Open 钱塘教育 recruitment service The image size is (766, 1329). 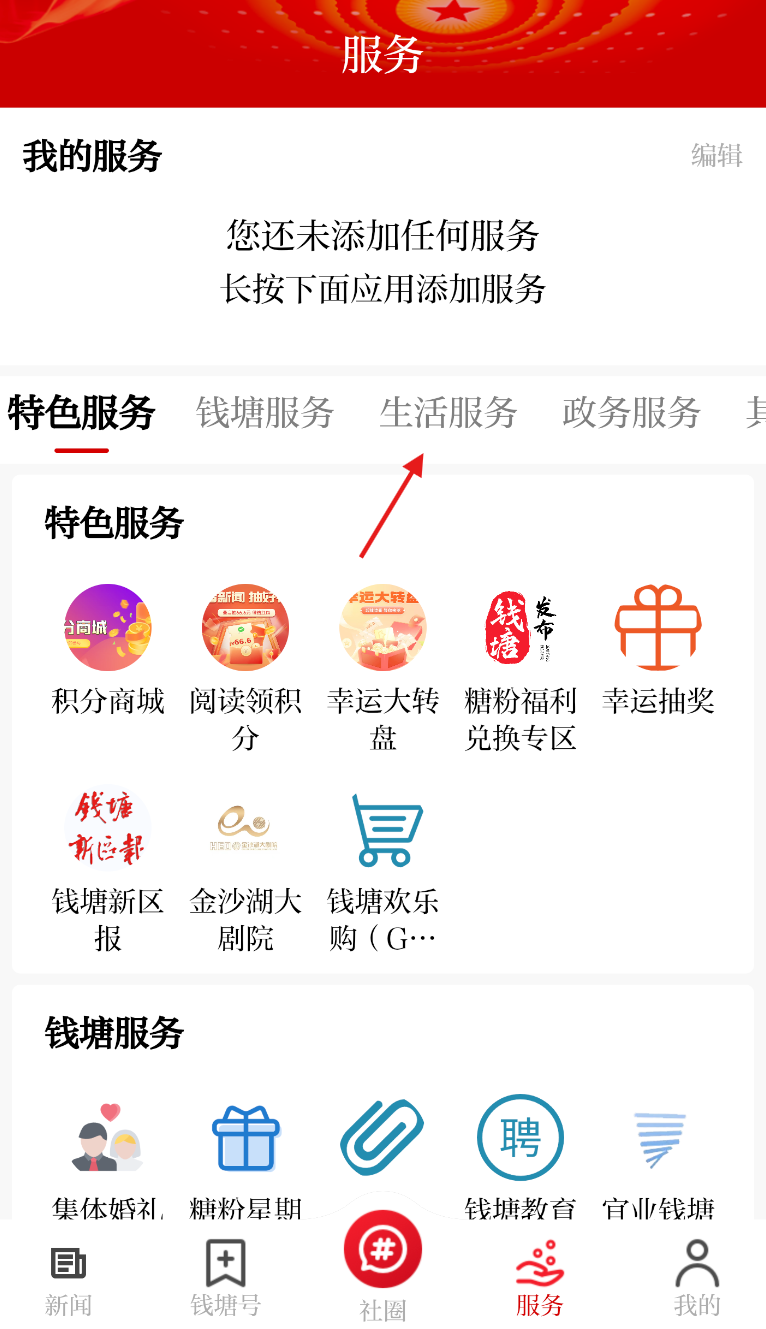[520, 1140]
